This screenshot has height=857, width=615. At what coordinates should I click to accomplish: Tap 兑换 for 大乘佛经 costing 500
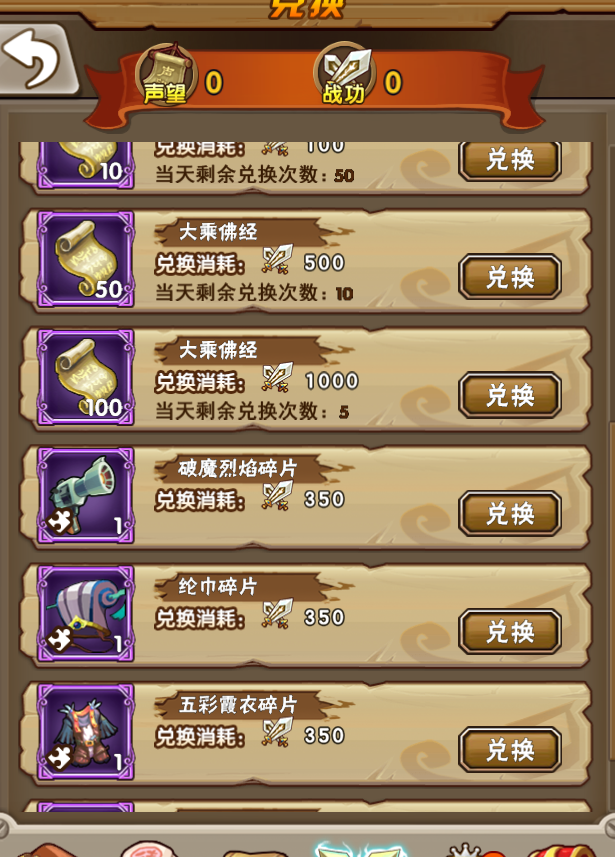click(x=509, y=277)
